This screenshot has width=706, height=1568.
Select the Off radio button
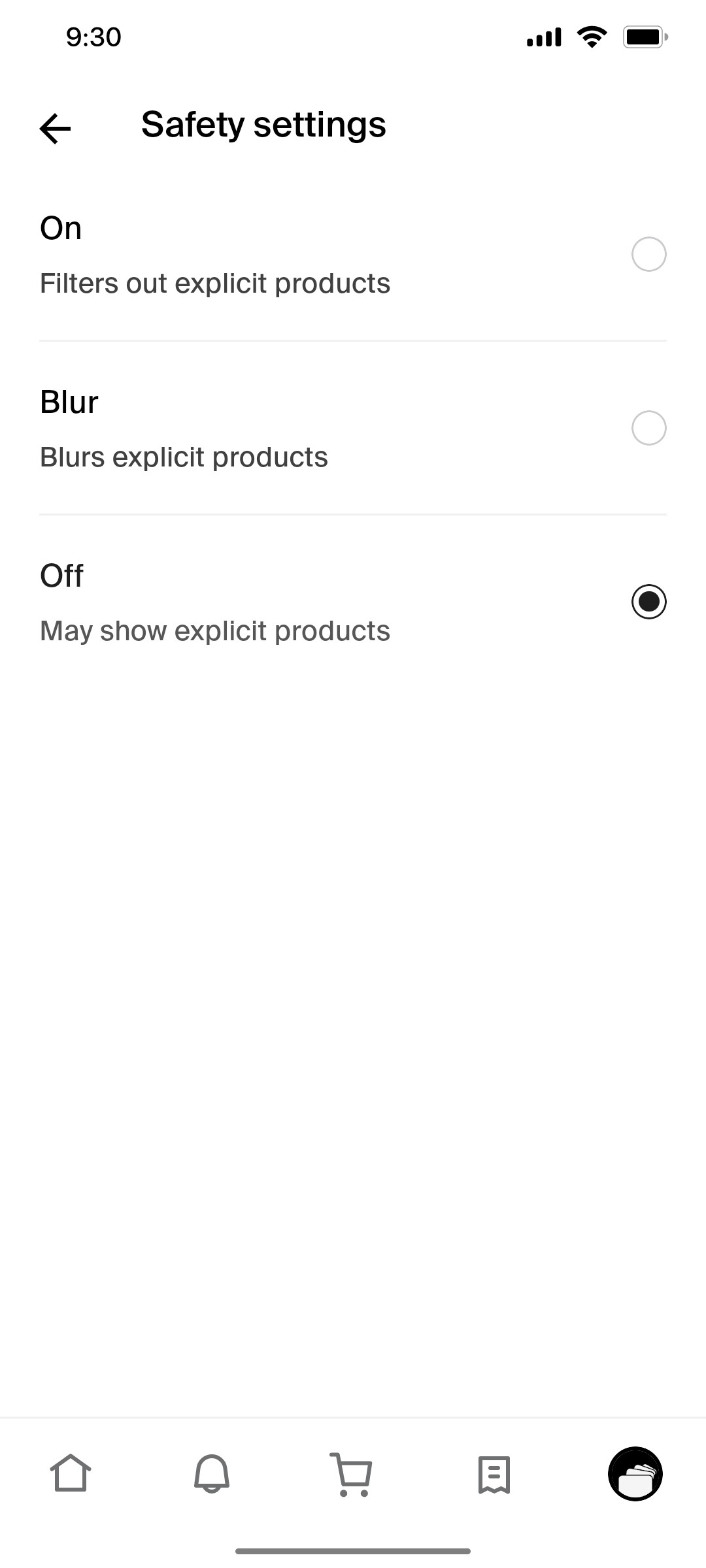click(649, 602)
